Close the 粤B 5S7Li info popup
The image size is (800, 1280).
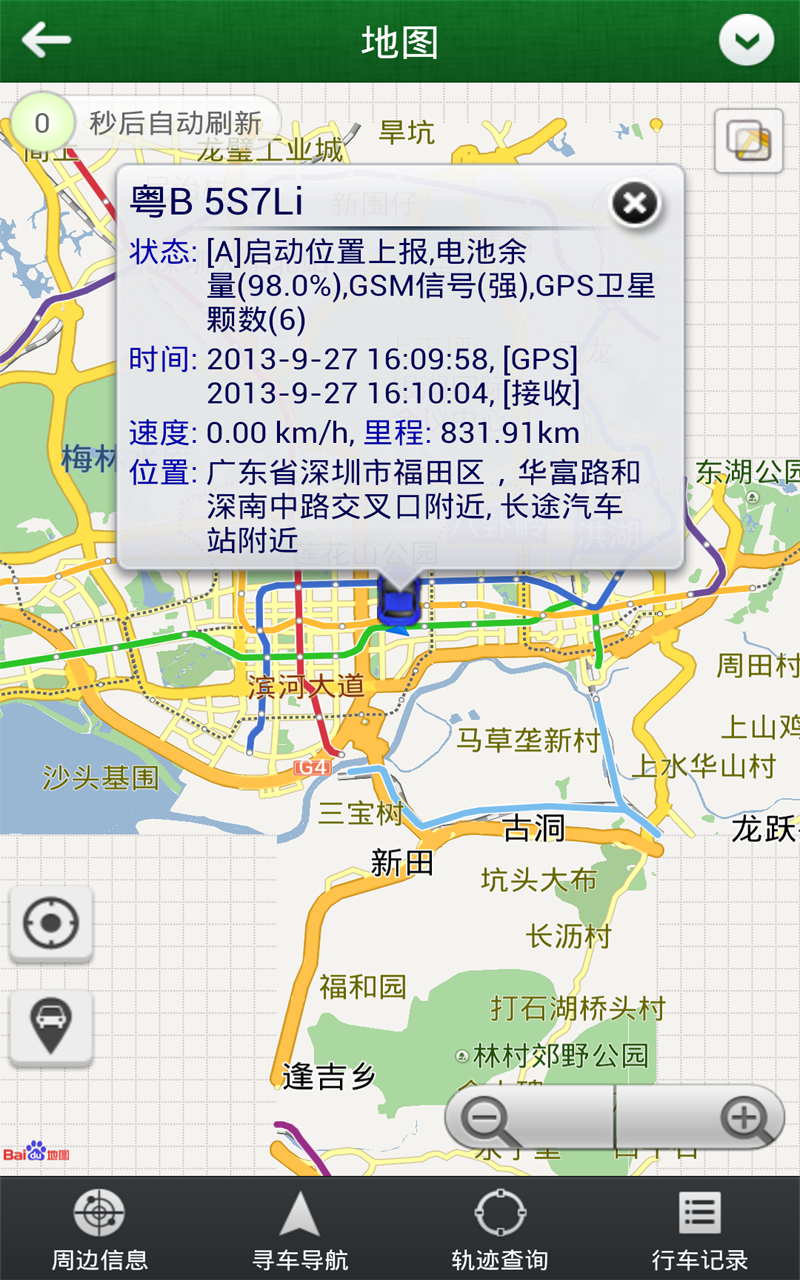click(x=635, y=204)
